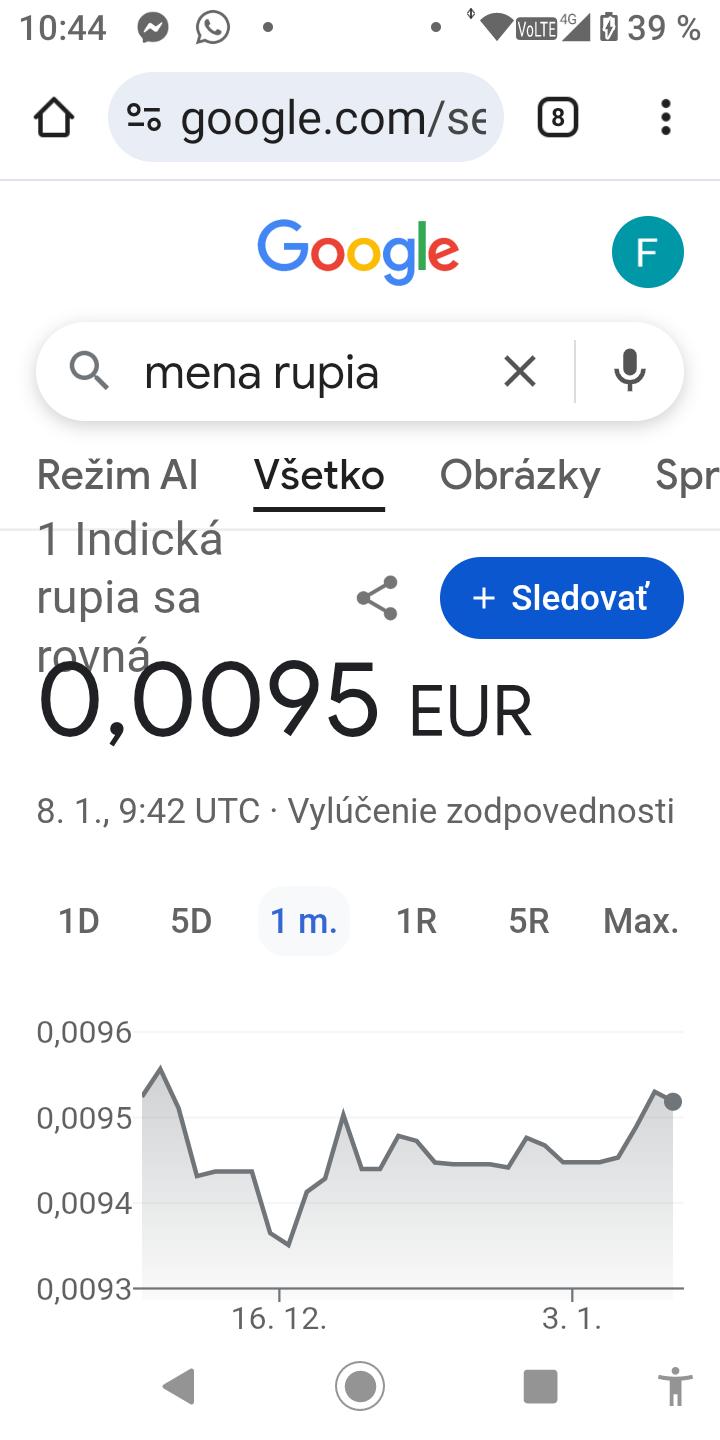Clear the search query with X
The height and width of the screenshot is (1440, 720).
coord(519,372)
